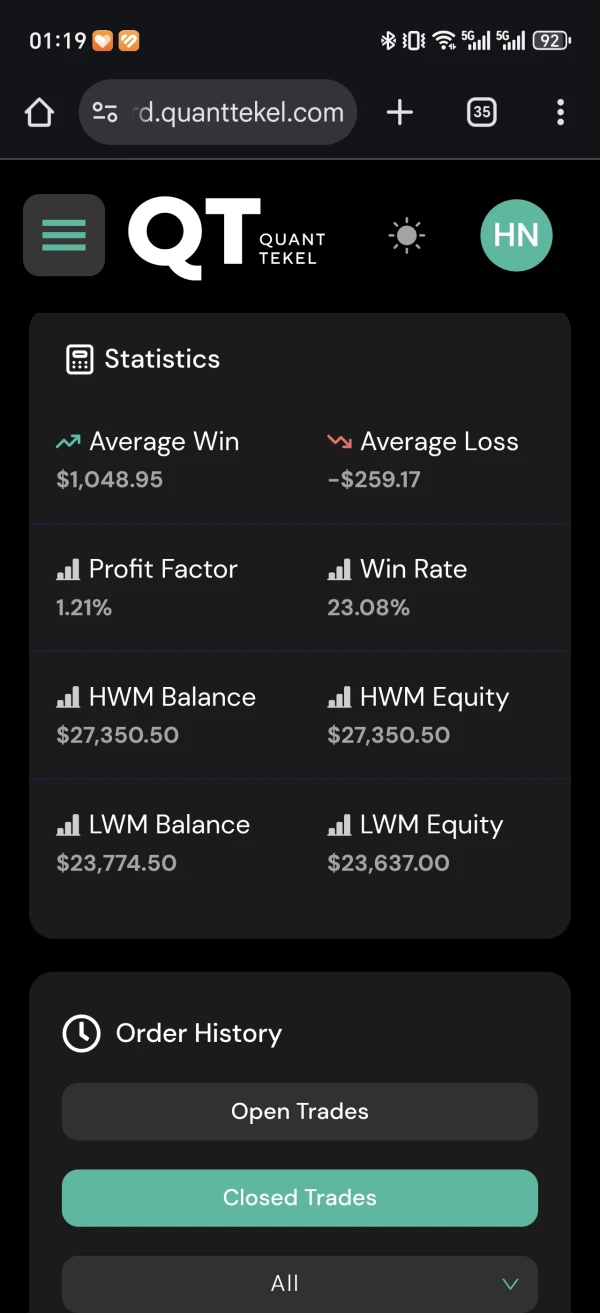Expand the All filter dropdown
600x1313 pixels.
300,1283
